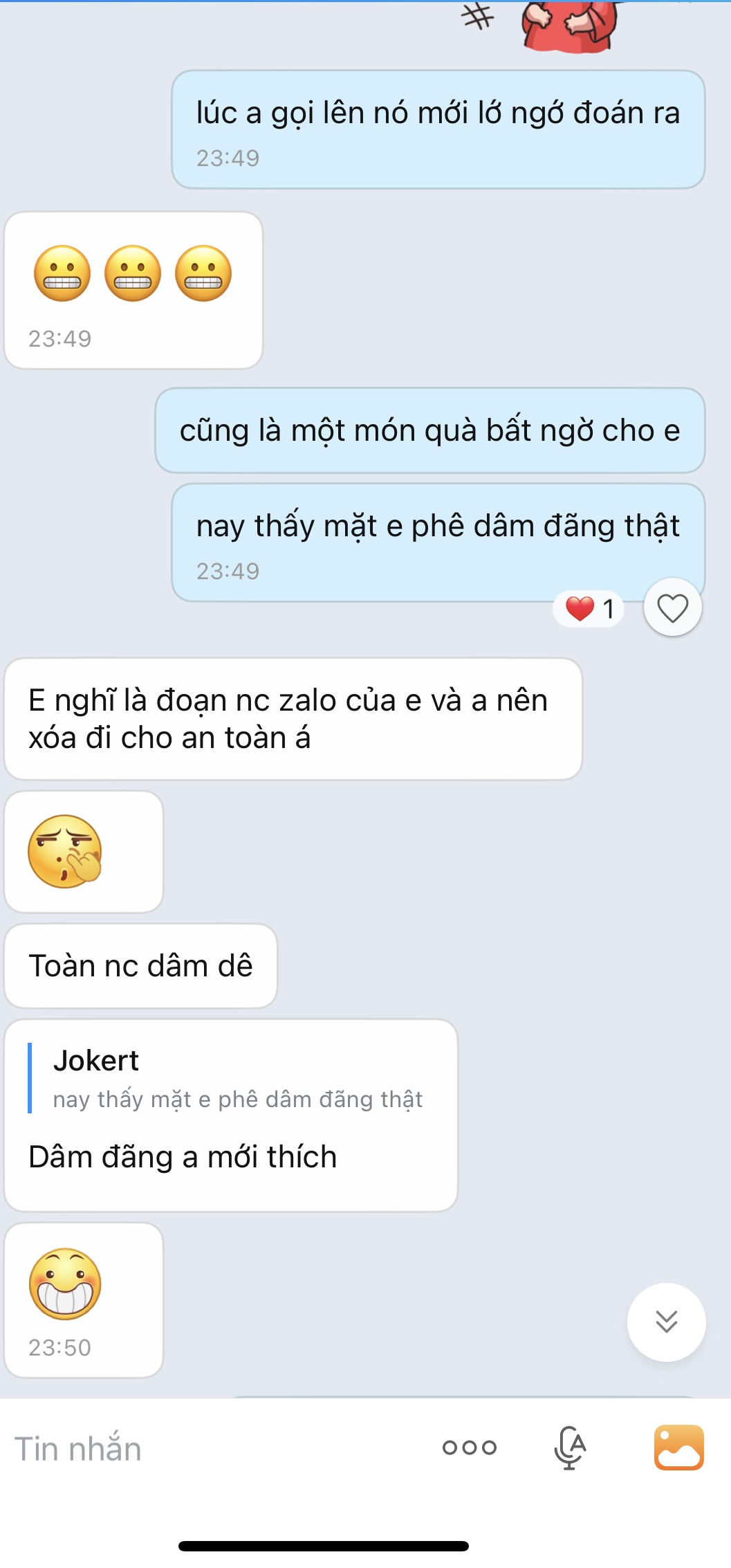Tap the heart outline react button
The height and width of the screenshot is (1568, 731).
672,608
